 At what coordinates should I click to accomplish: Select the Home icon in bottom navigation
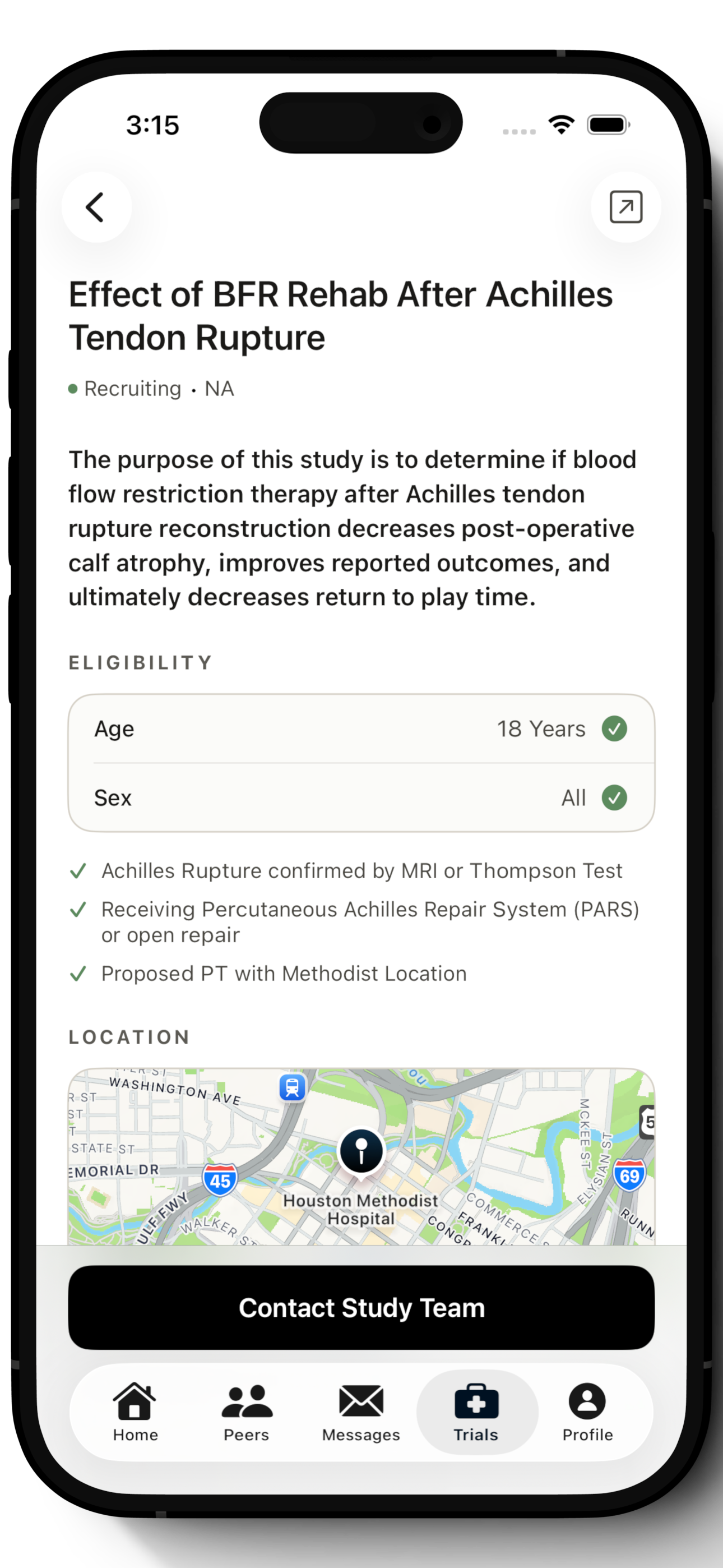[x=135, y=1403]
